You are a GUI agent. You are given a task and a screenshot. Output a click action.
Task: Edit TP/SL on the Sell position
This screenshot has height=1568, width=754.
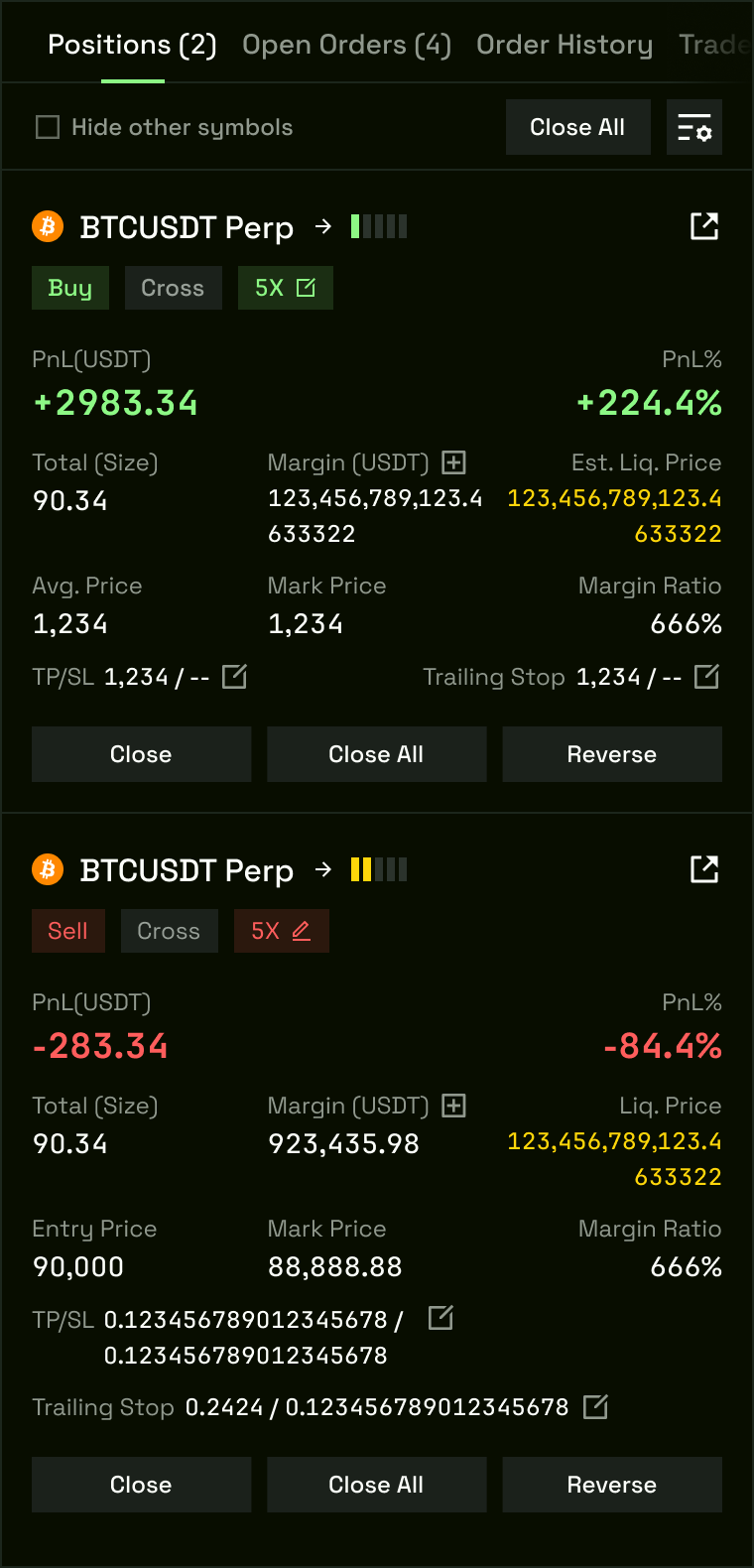click(x=440, y=1319)
